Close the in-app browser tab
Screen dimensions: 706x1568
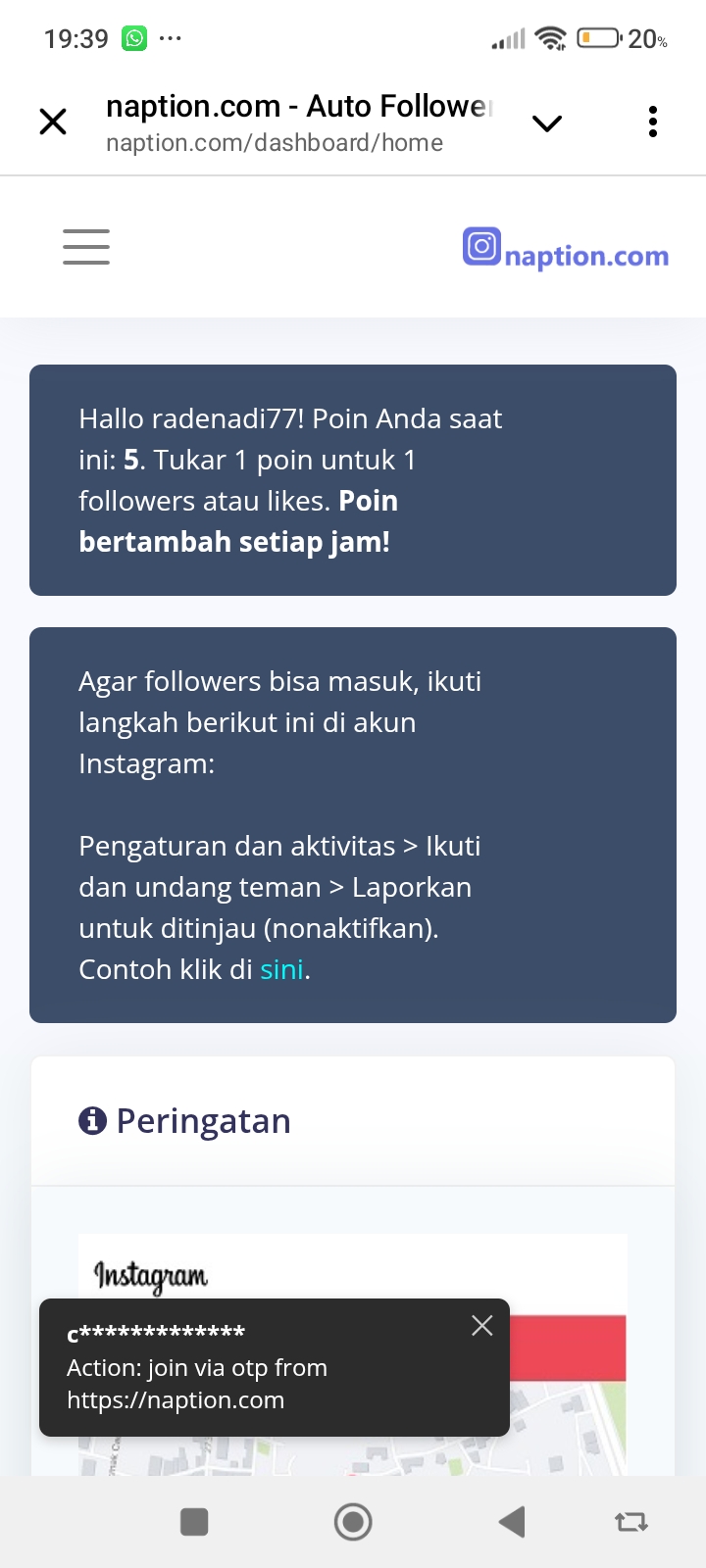[x=53, y=122]
